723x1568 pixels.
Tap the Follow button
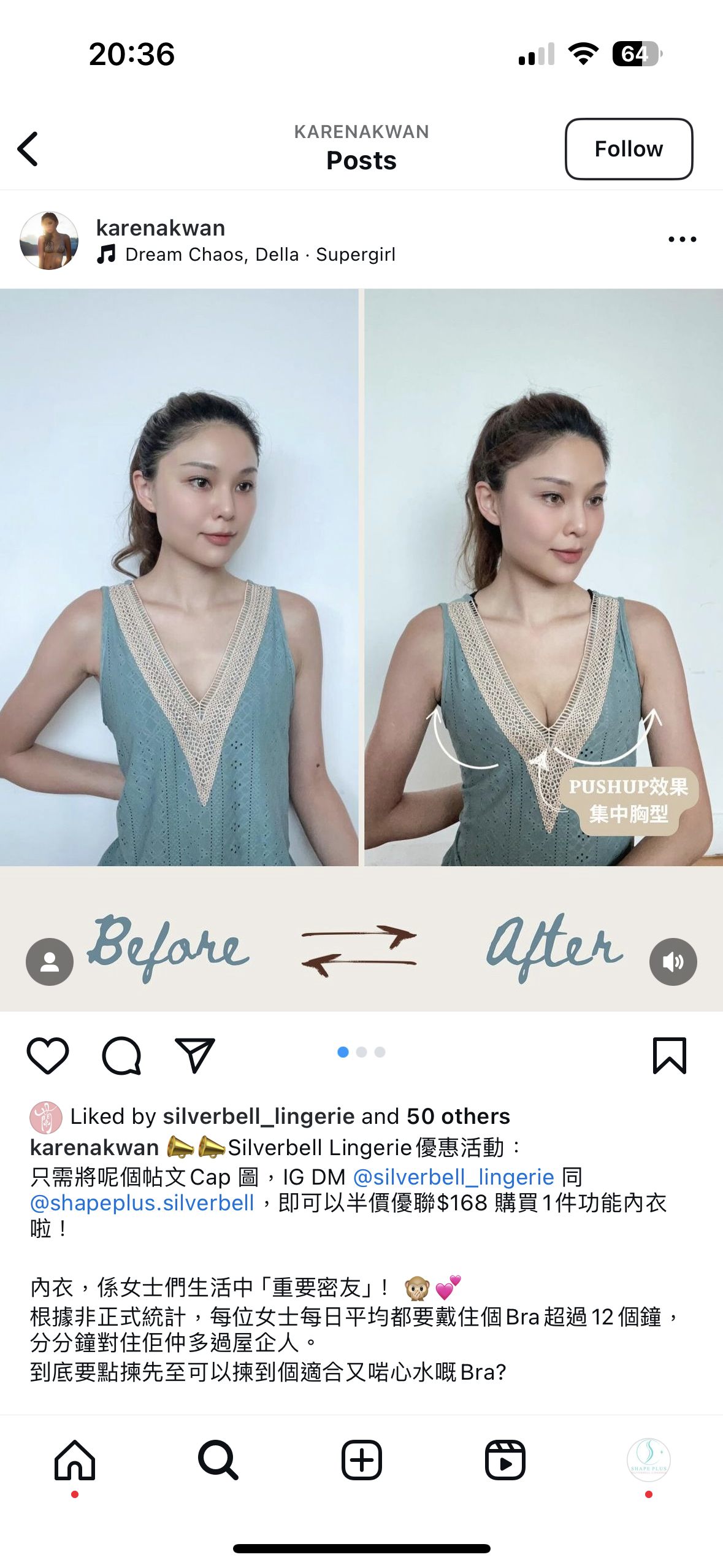click(x=629, y=148)
